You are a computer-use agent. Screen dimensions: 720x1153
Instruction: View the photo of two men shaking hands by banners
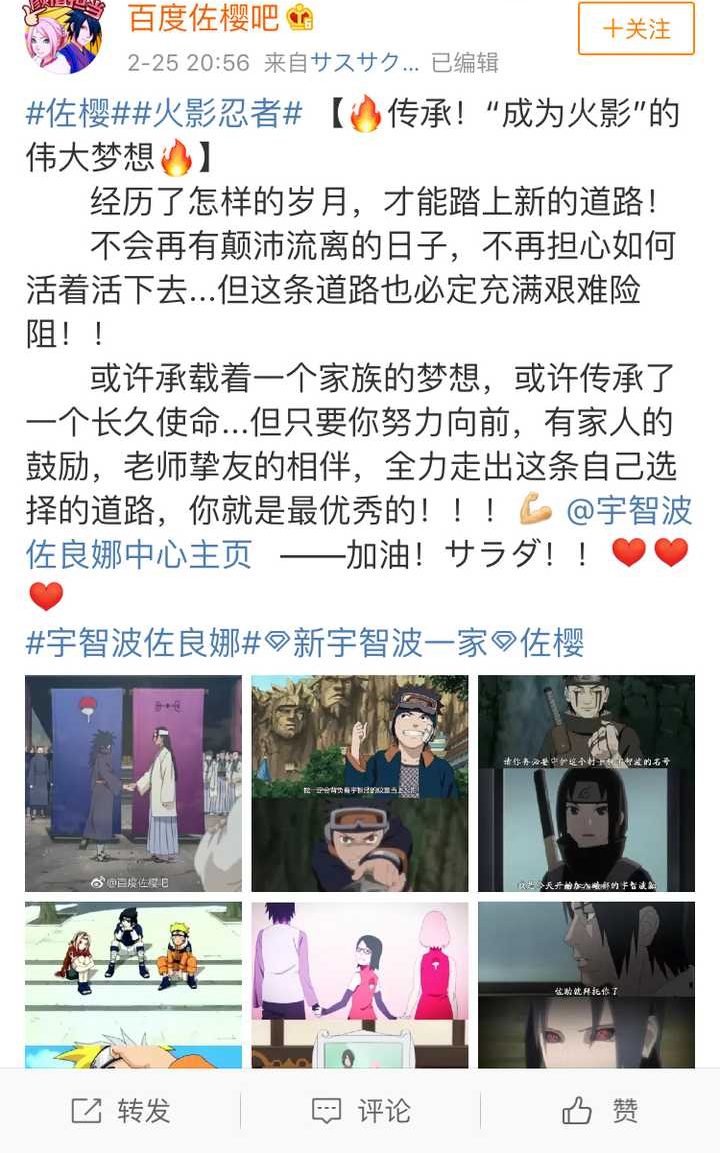[133, 783]
